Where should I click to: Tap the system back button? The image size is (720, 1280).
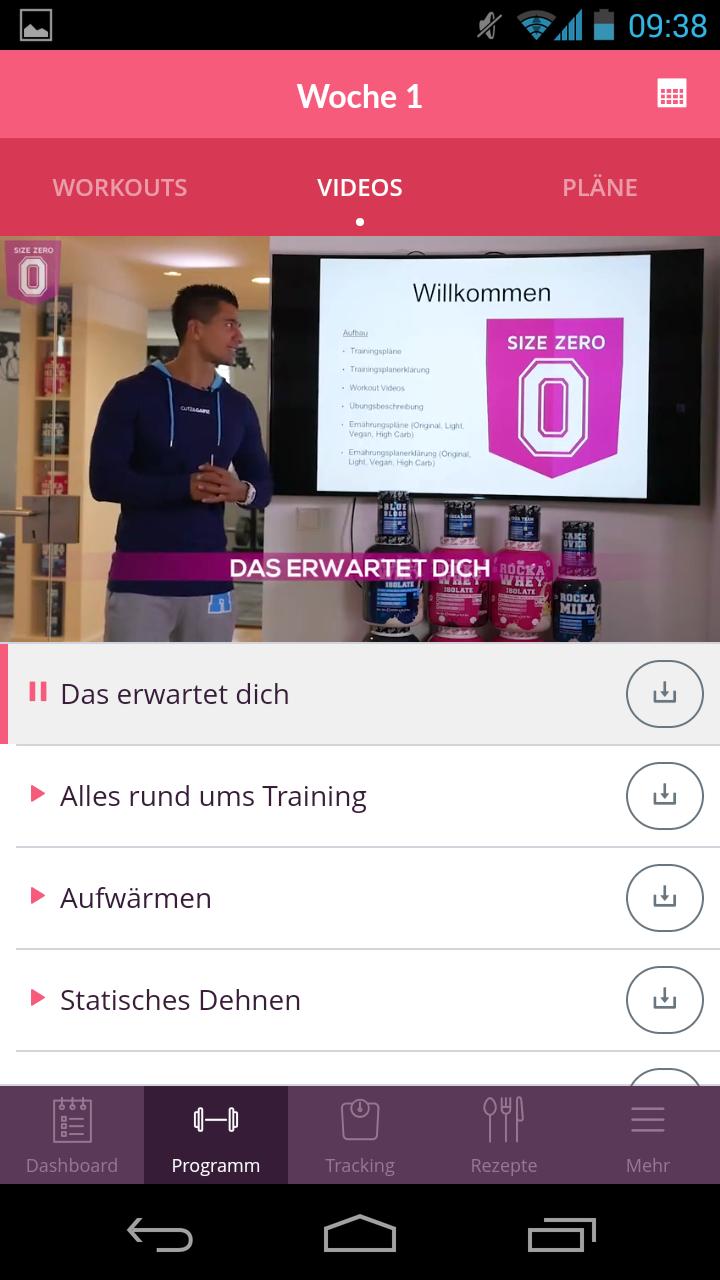pos(160,1236)
